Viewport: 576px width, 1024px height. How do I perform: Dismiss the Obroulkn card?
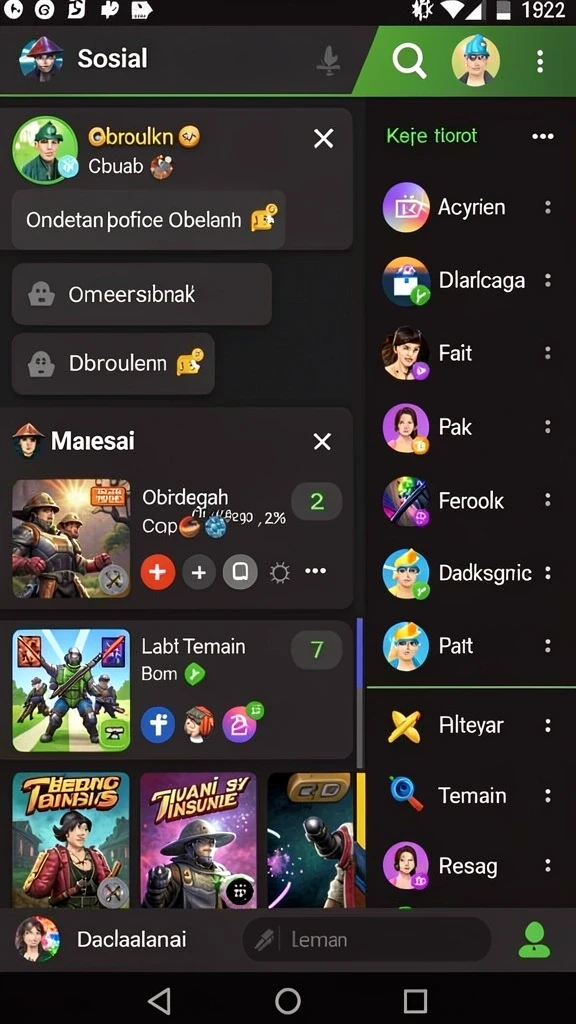(324, 138)
